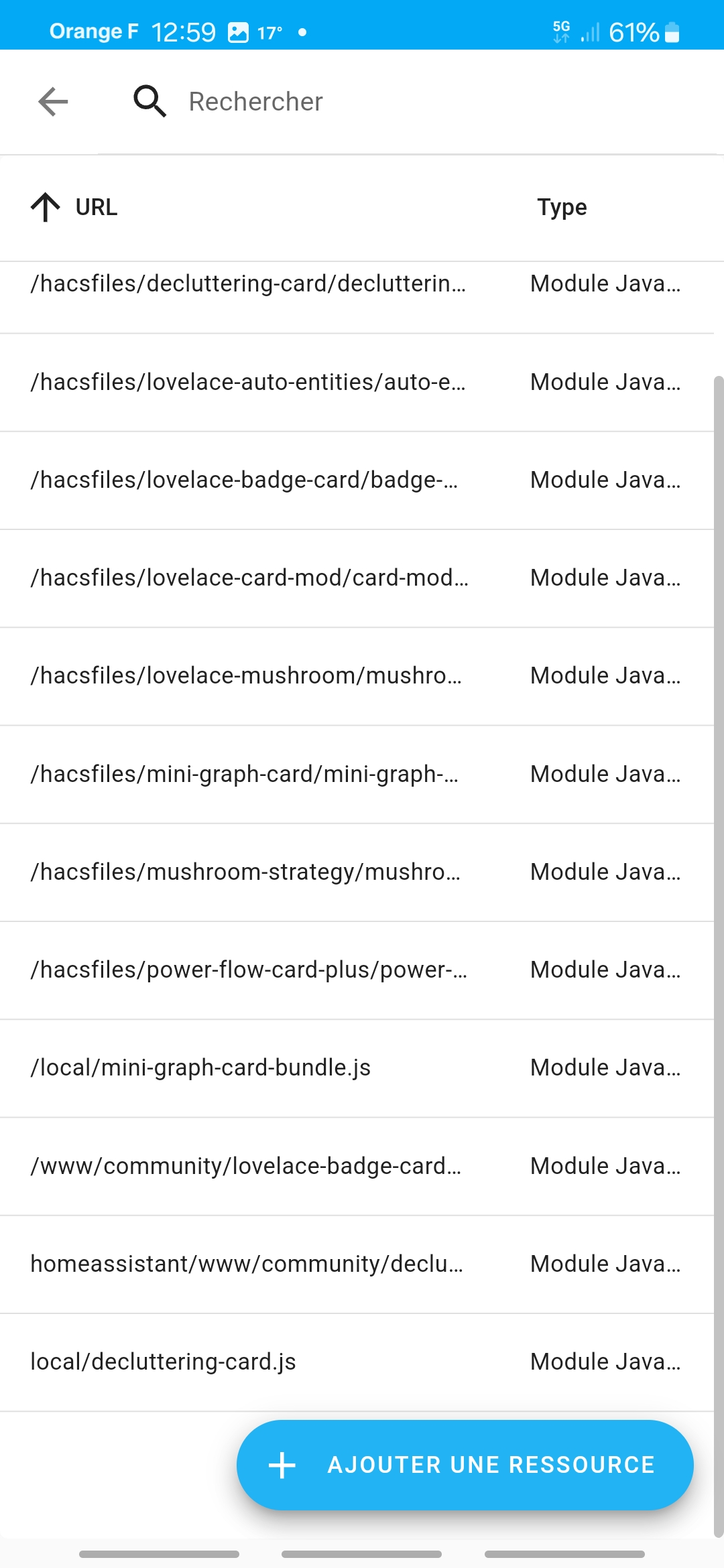Sort resources by the URL column
This screenshot has height=1568, width=724.
tap(96, 208)
